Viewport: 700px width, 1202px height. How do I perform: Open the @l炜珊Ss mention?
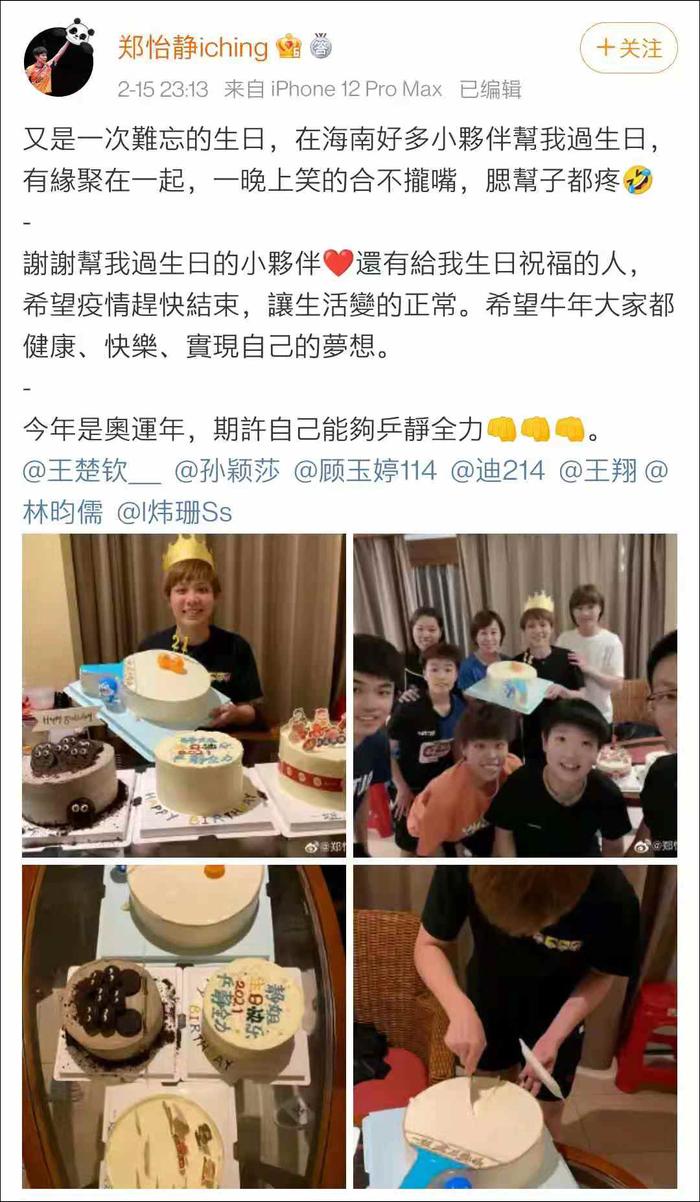[x=174, y=512]
